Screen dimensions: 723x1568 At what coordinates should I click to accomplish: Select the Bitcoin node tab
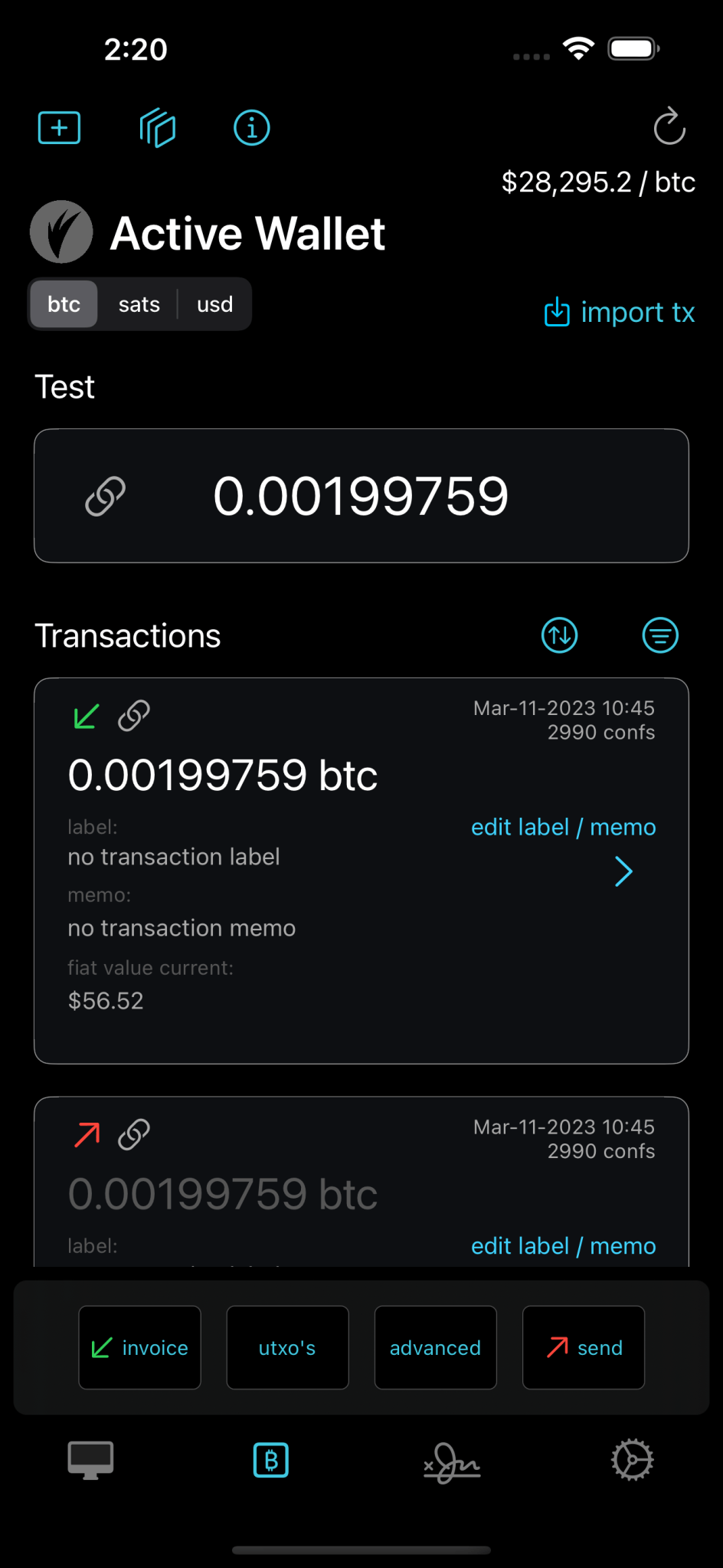click(x=270, y=1460)
